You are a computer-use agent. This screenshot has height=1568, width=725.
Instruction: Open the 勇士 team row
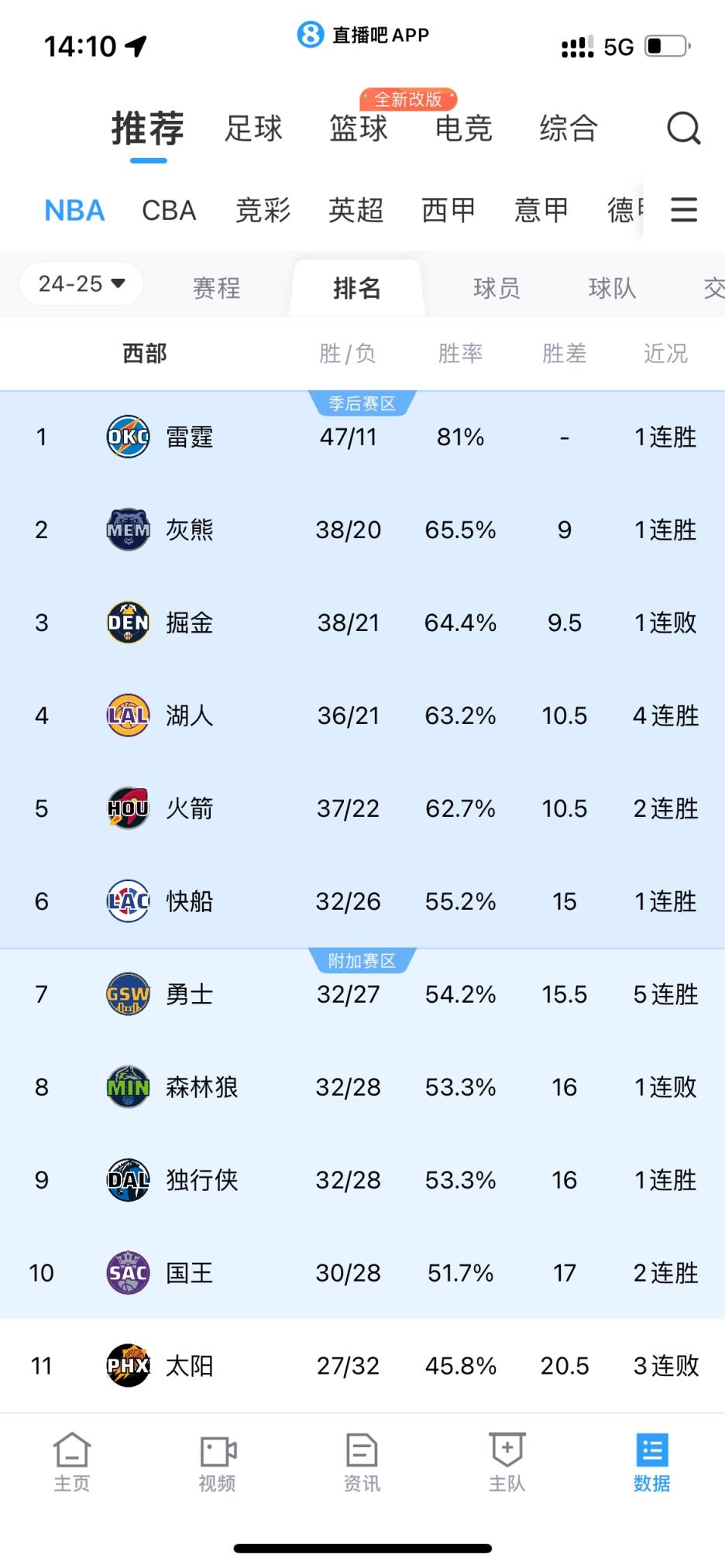362,994
